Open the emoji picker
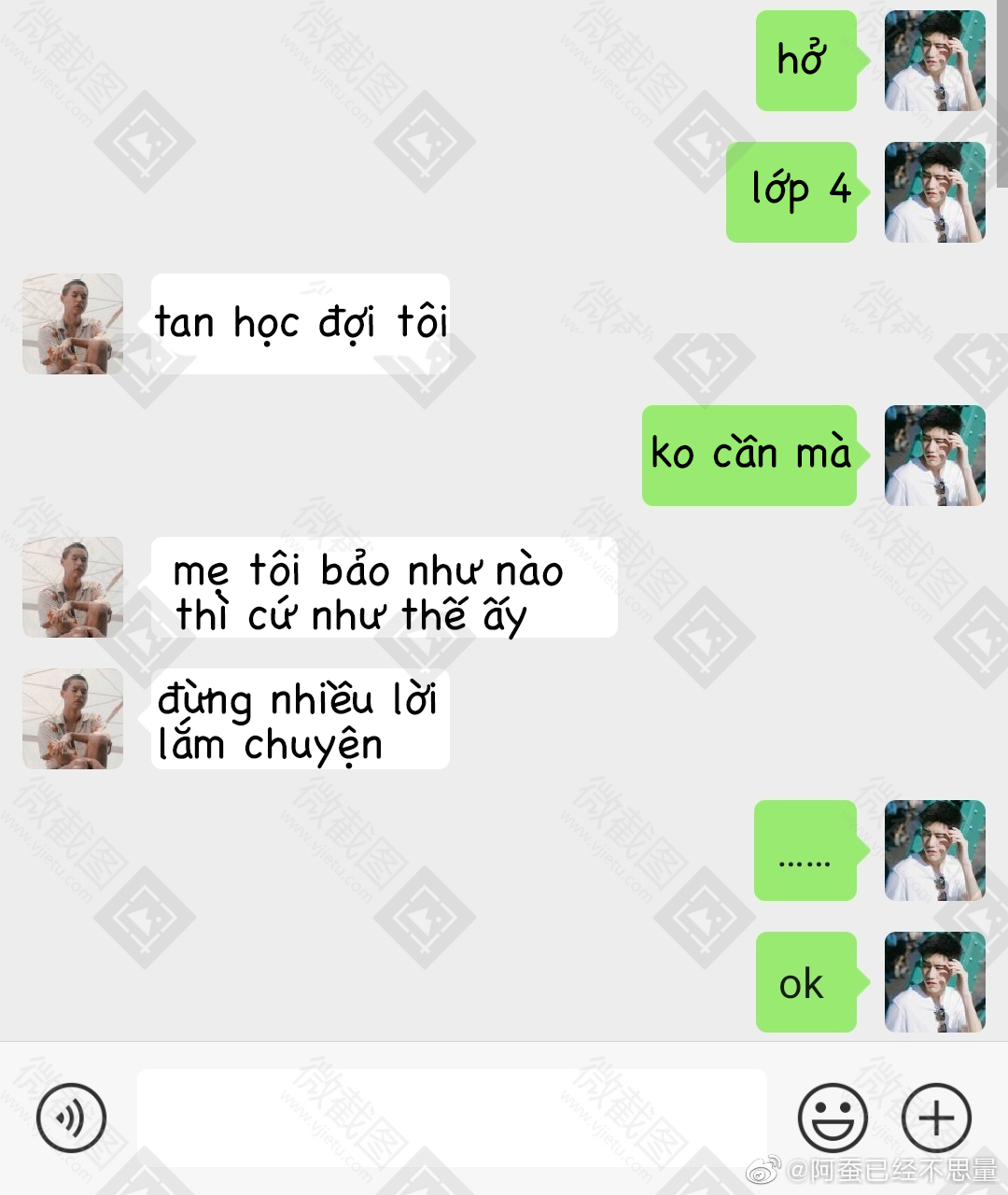This screenshot has width=1008, height=1195. (x=833, y=1118)
